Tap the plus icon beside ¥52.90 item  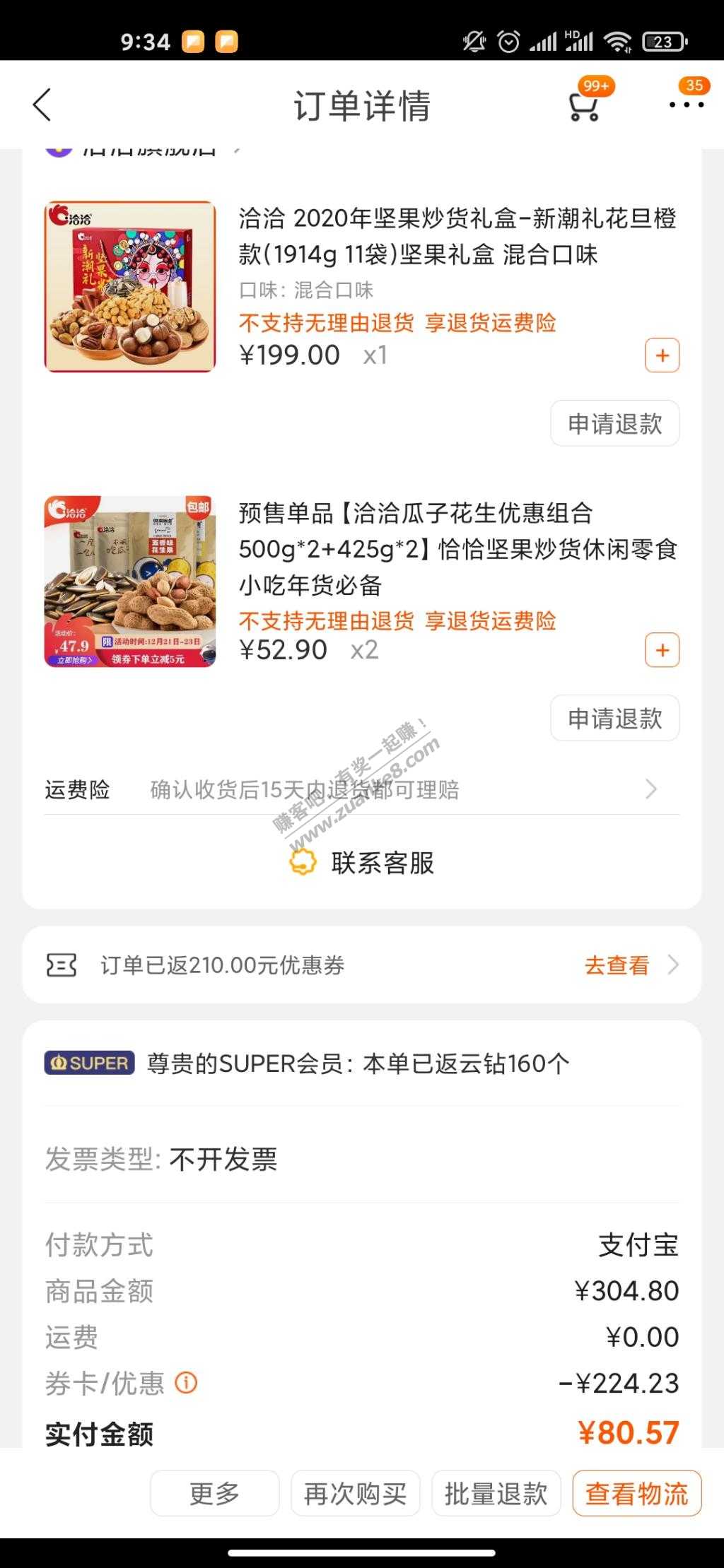(662, 650)
